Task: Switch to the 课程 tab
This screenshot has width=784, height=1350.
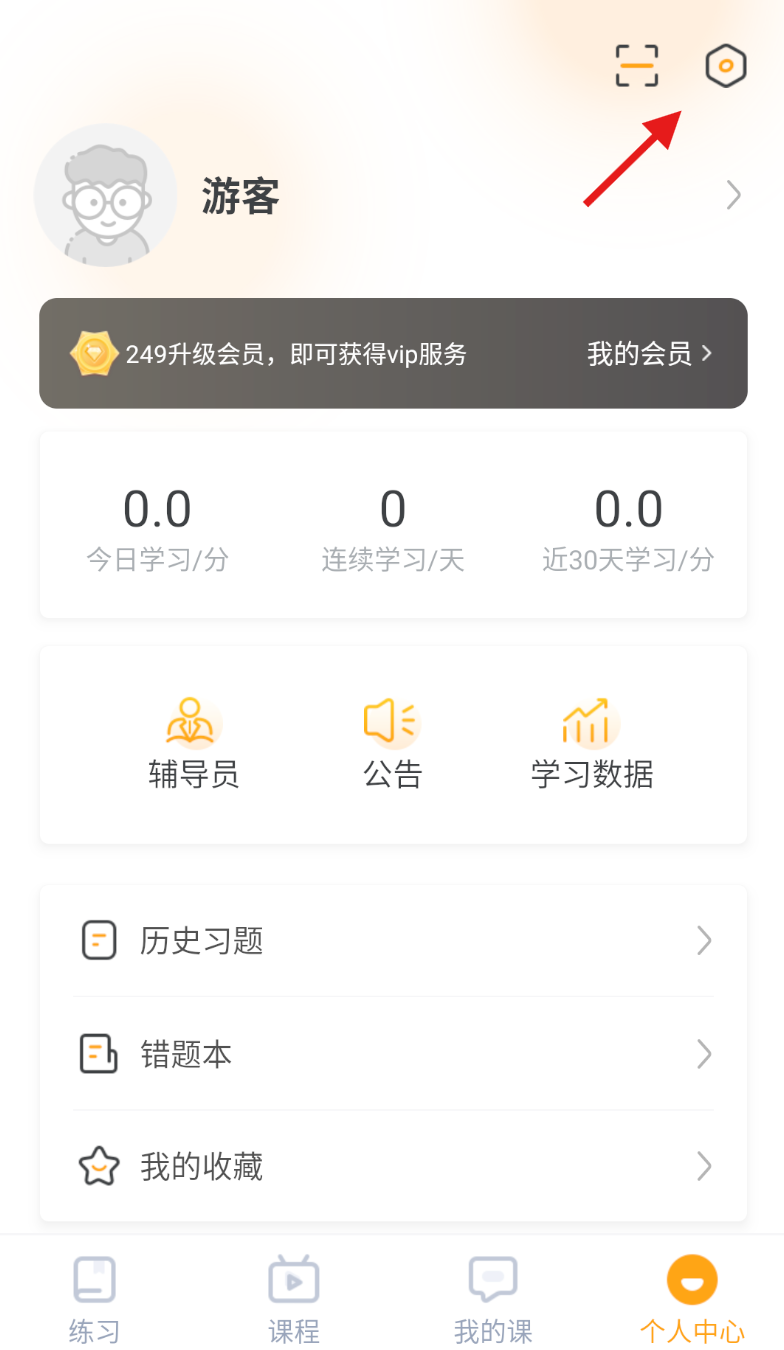Action: pyautogui.click(x=294, y=1298)
